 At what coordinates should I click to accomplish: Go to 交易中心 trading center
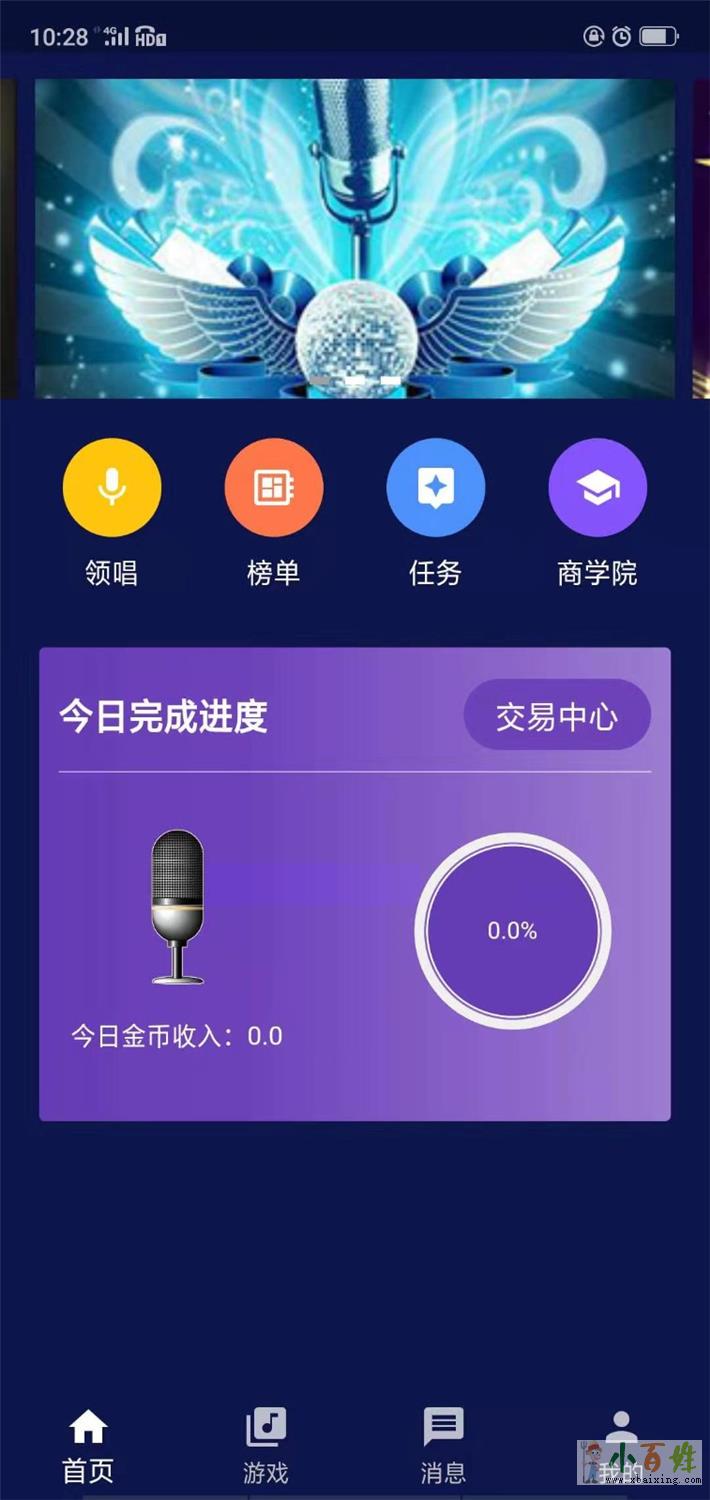click(557, 715)
